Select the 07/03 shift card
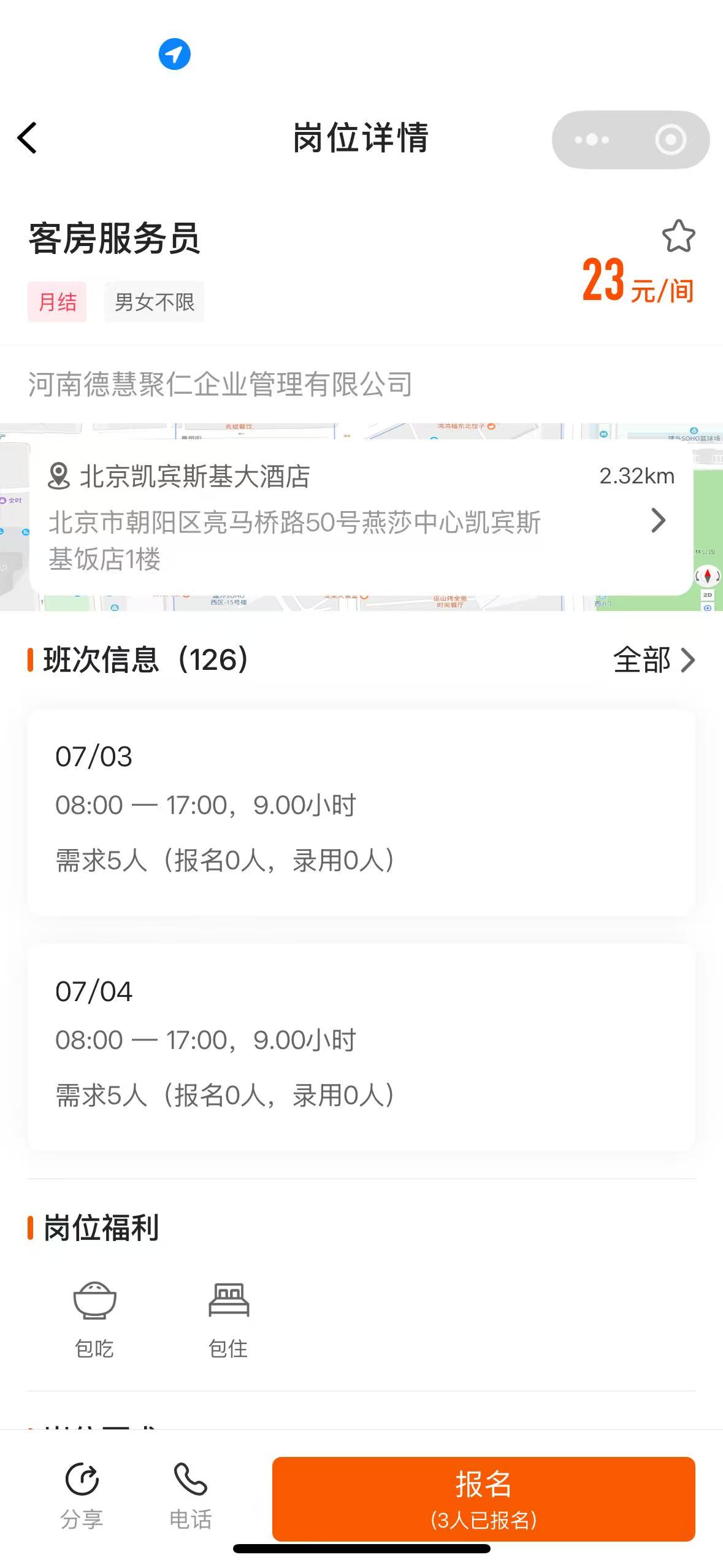Screen dimensions: 723x1568 (x=361, y=812)
